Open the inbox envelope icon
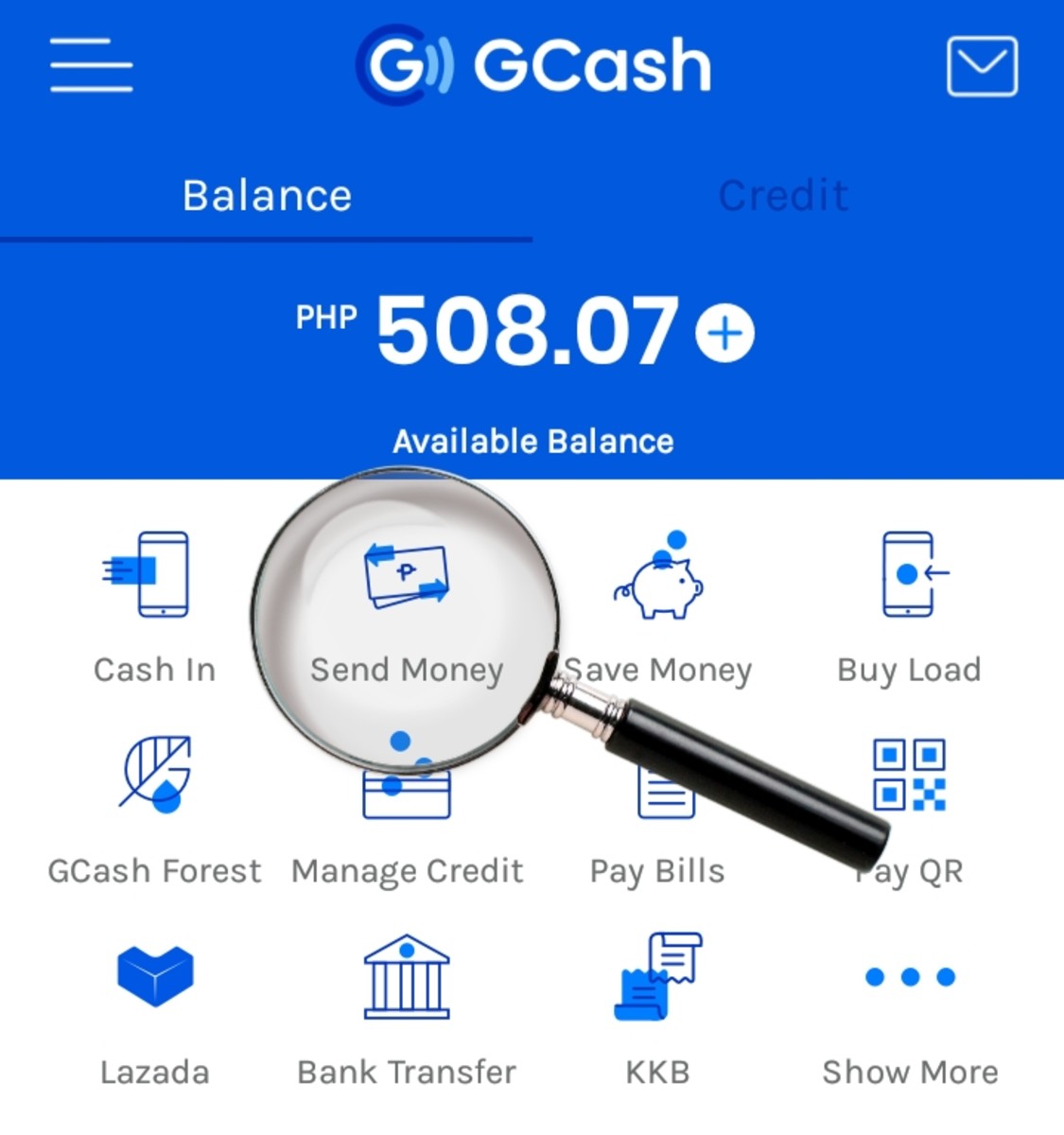The image size is (1064, 1135). tap(982, 66)
